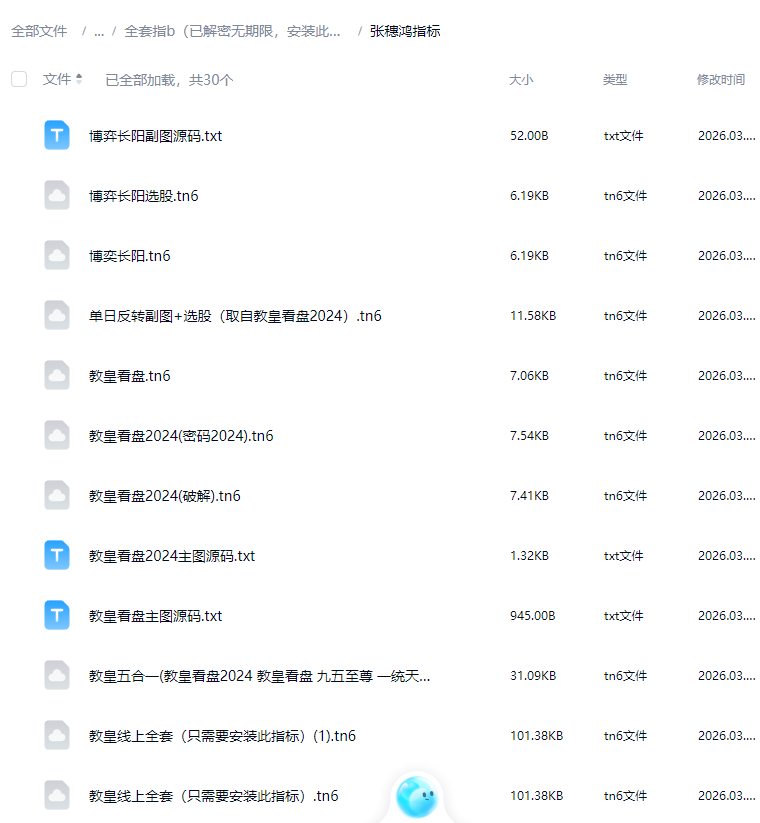Click the txt icon of 教皇看盘2024主图源码.txt
Image resolution: width=760 pixels, height=823 pixels.
(x=57, y=555)
